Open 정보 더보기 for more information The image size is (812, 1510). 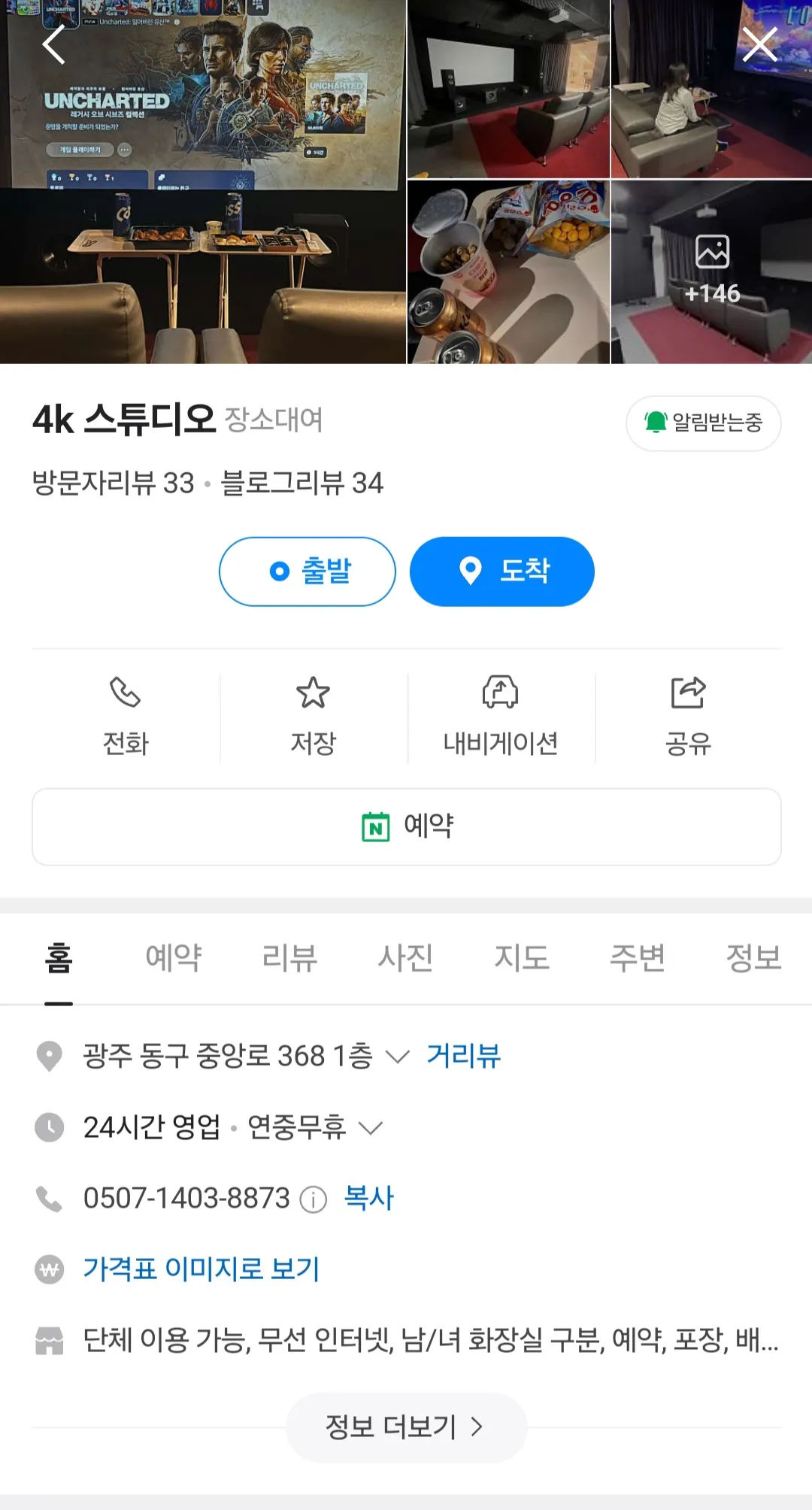click(x=406, y=1426)
